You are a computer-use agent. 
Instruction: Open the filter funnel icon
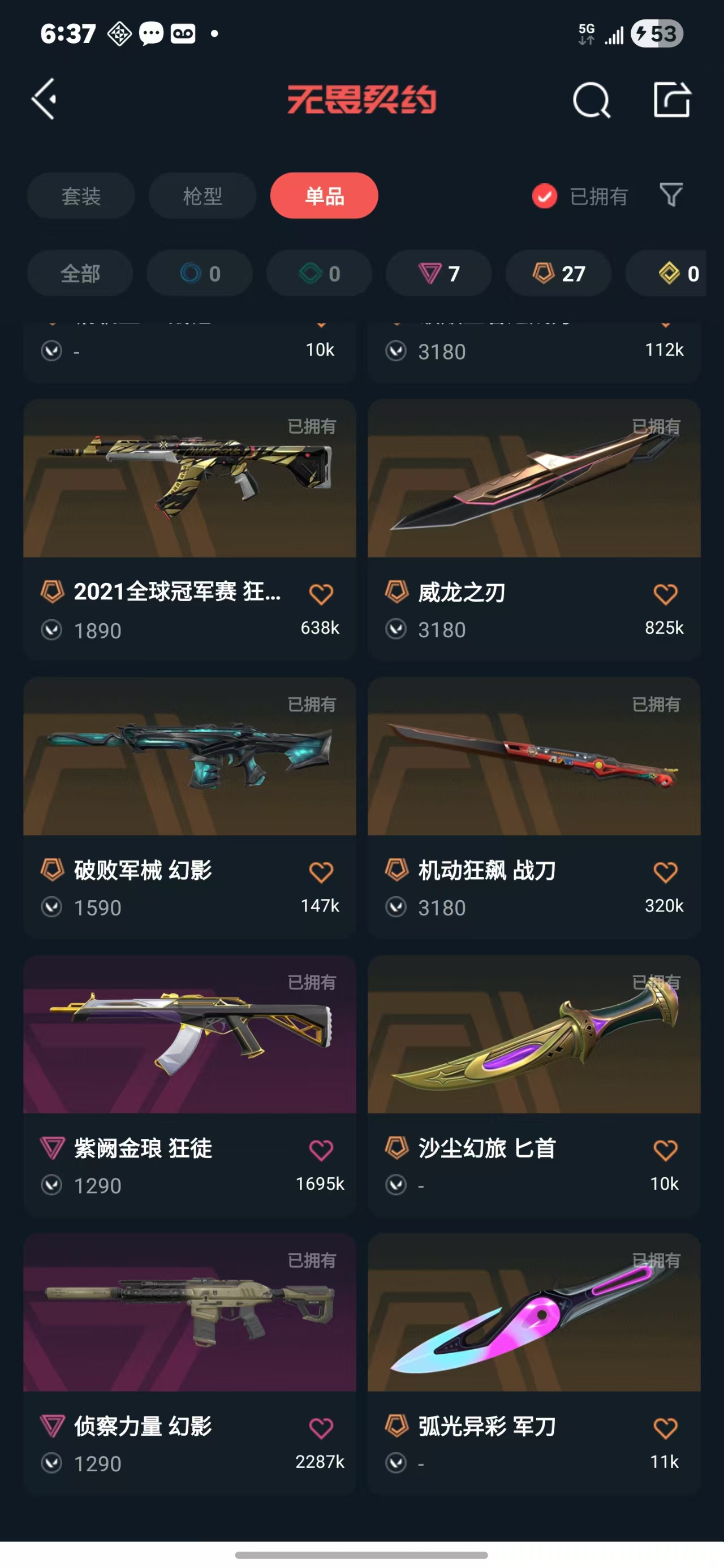pos(671,196)
